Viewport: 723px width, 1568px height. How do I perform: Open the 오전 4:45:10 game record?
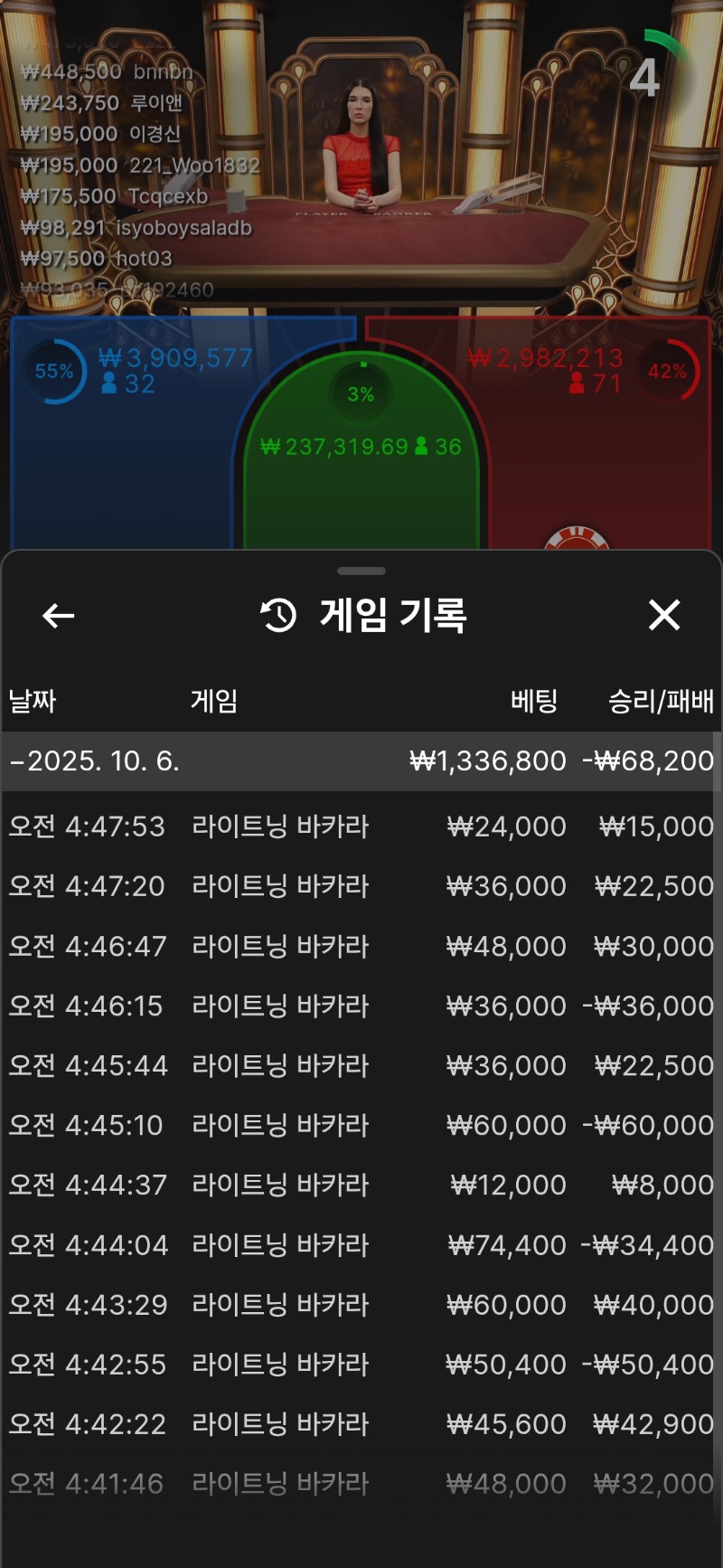pos(361,1125)
